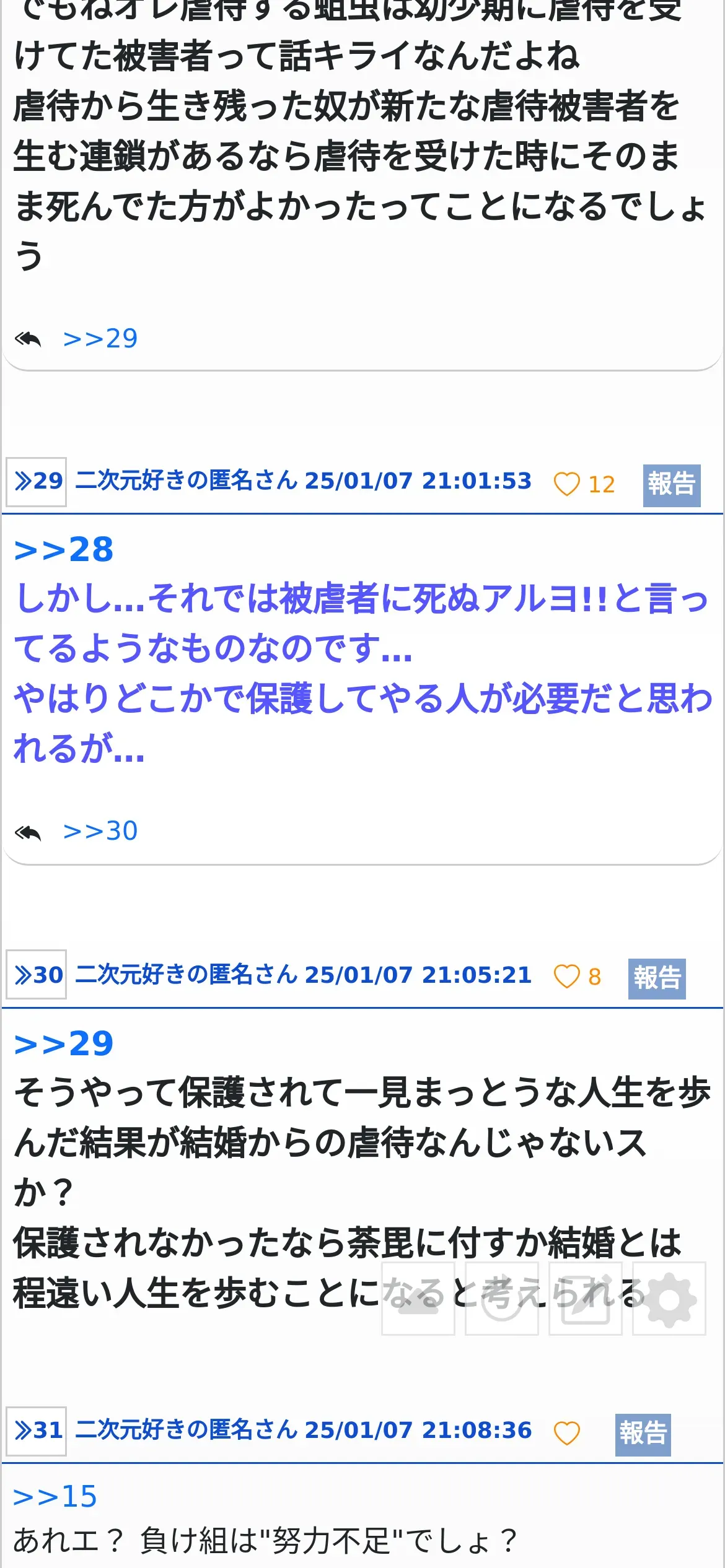This screenshot has height=1568, width=725.
Task: Follow the bold >>29 anchor in post 30
Action: tap(64, 1043)
